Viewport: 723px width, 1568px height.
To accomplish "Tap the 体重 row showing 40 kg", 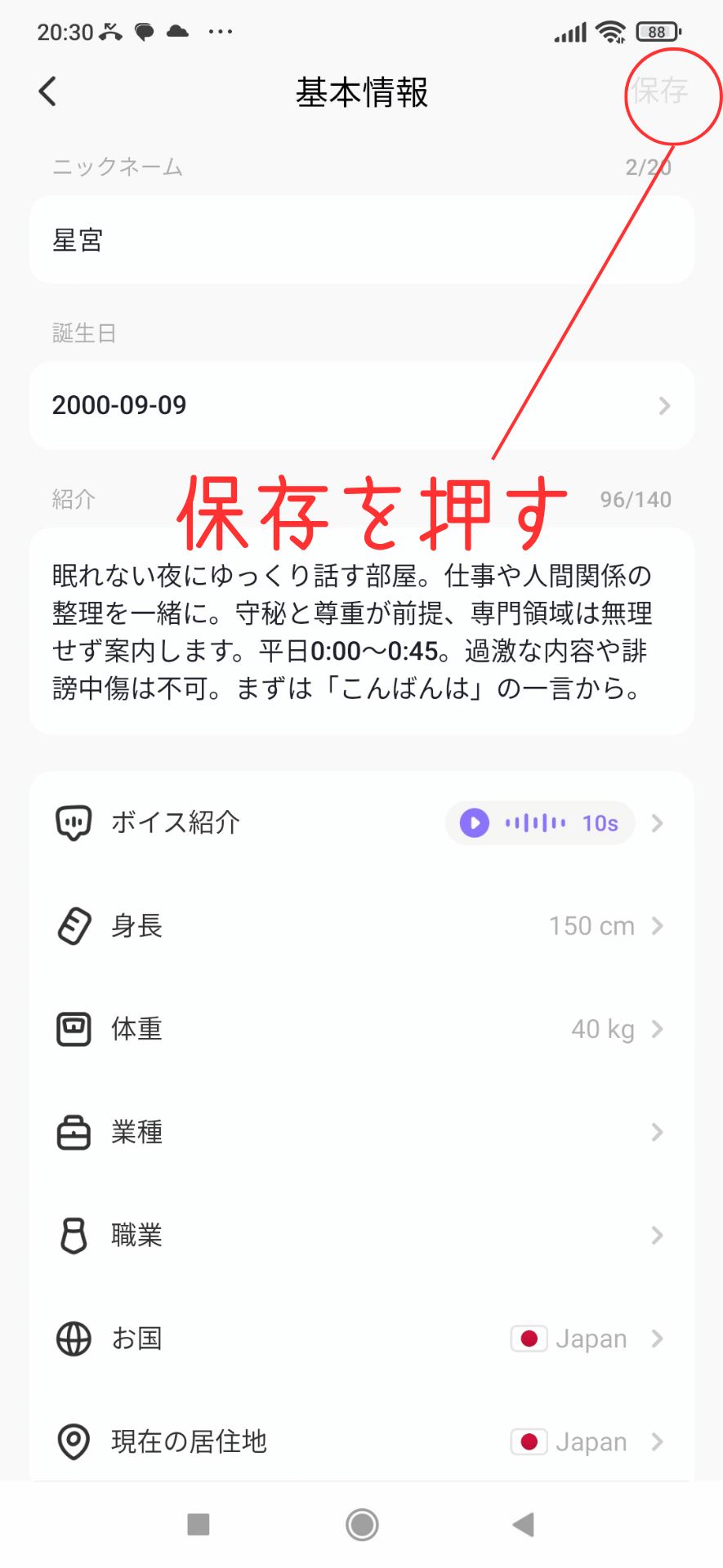I will [x=359, y=1029].
